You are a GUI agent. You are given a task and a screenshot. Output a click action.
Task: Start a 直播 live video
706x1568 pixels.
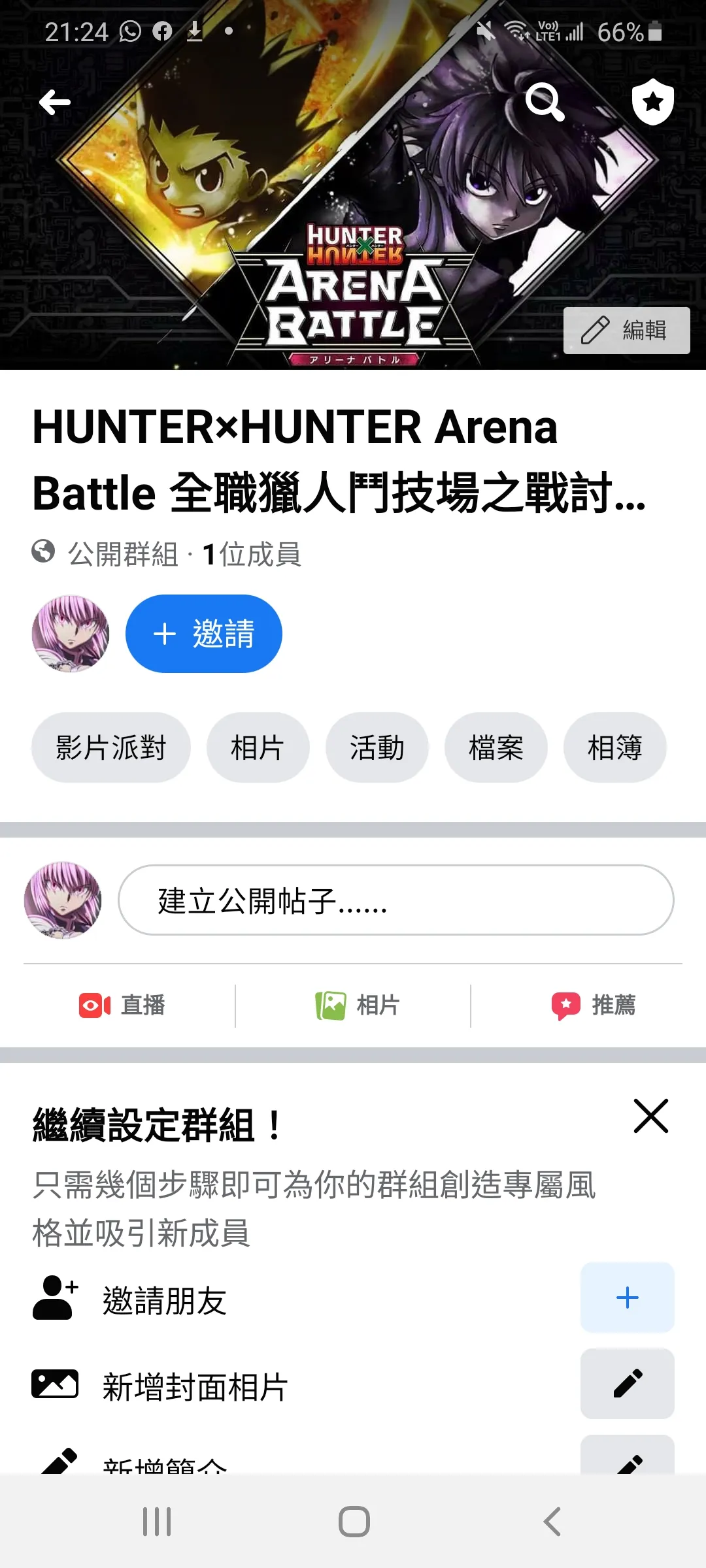[x=122, y=1005]
